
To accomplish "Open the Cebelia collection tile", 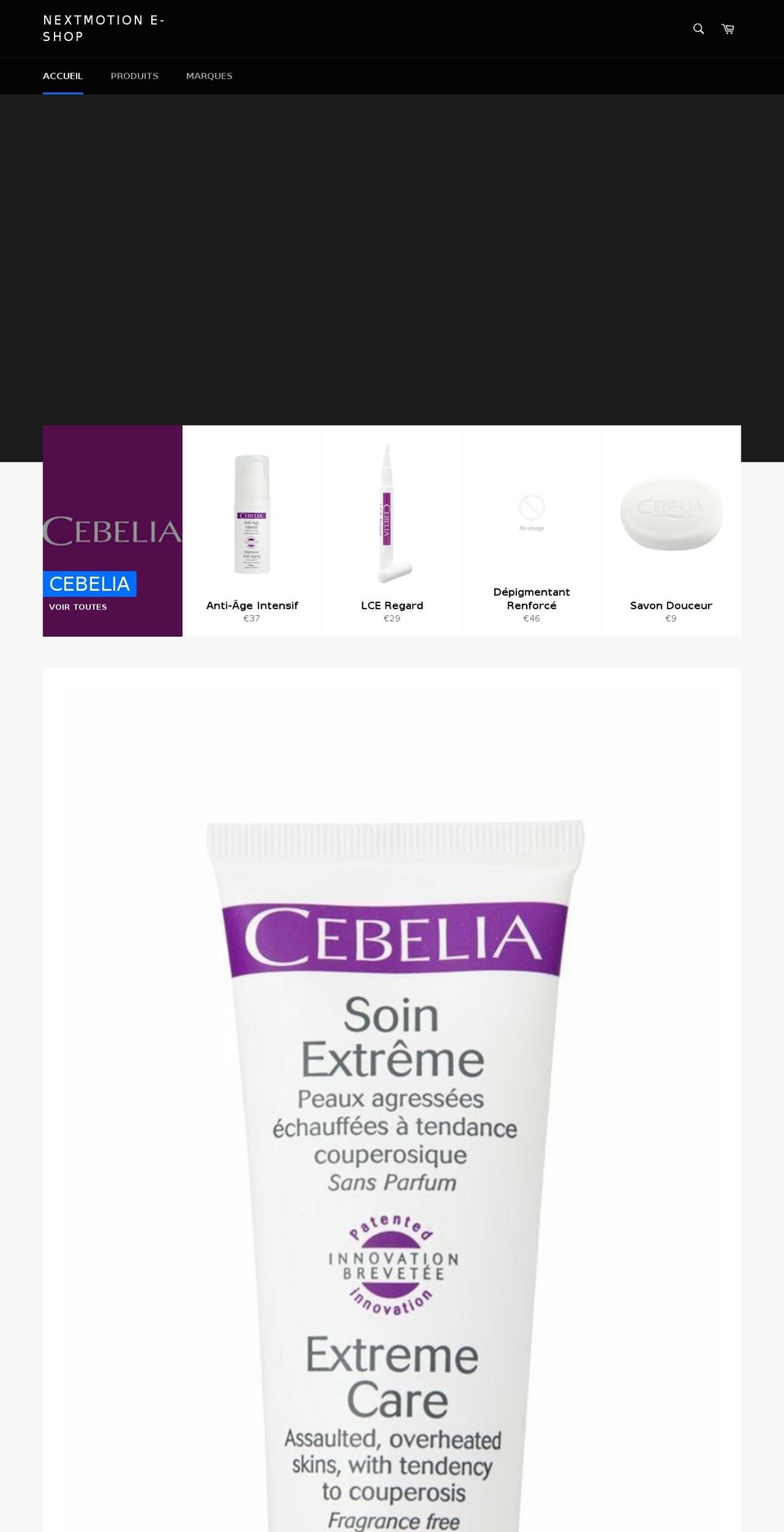I will (113, 531).
